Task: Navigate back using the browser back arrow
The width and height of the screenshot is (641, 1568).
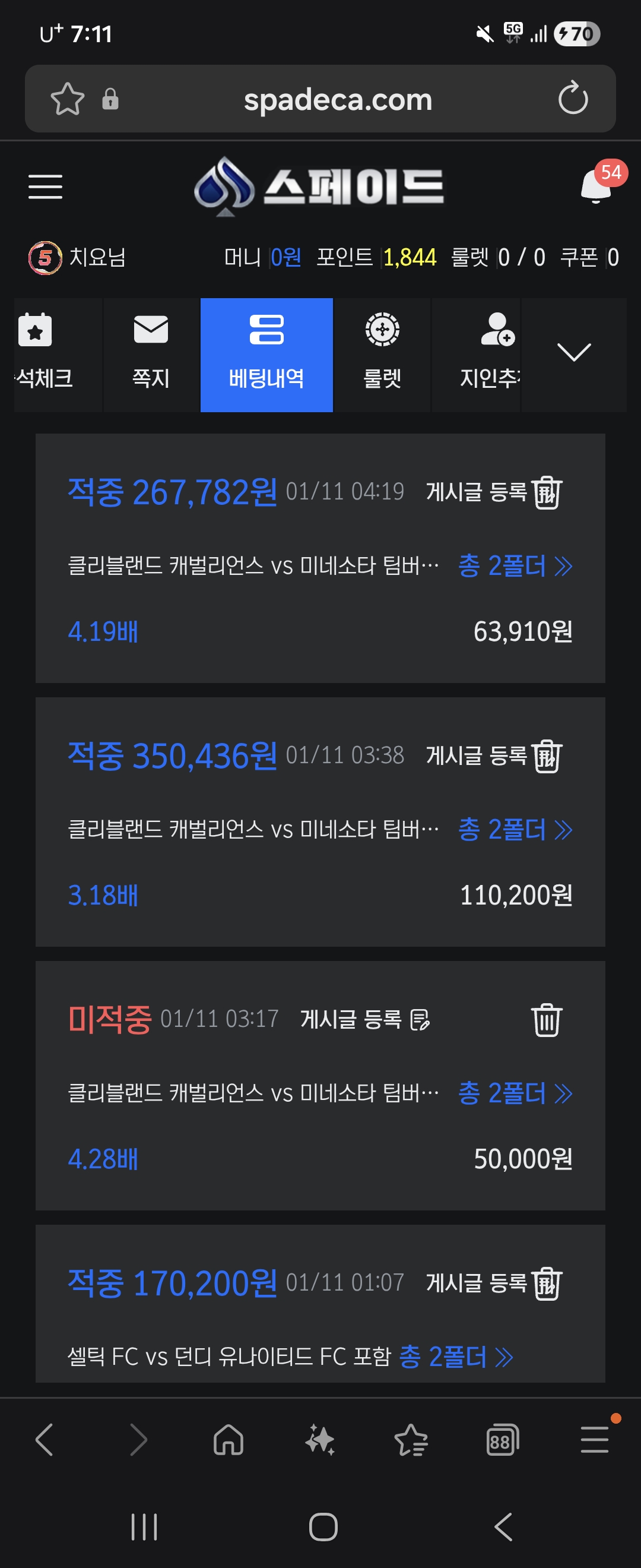Action: (45, 1440)
